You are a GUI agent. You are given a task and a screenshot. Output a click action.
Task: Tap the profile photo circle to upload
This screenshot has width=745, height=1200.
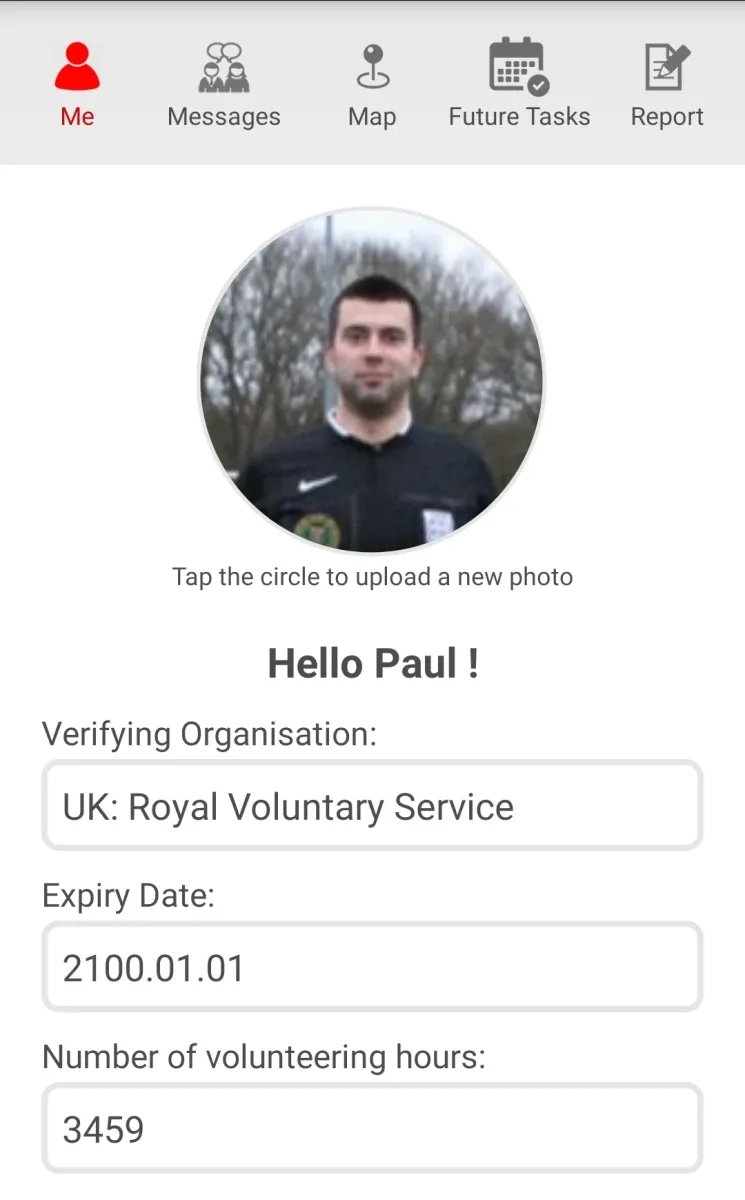click(372, 380)
